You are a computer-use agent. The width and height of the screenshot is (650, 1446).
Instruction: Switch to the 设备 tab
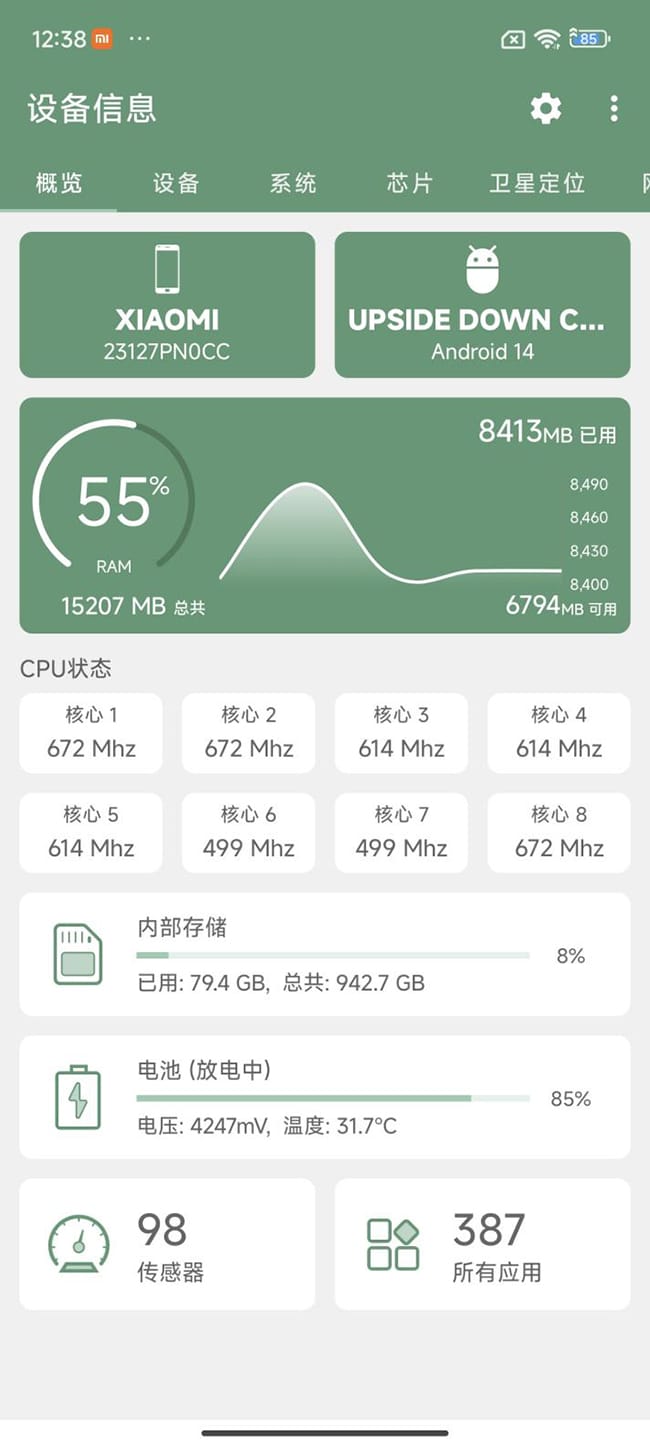[x=176, y=183]
